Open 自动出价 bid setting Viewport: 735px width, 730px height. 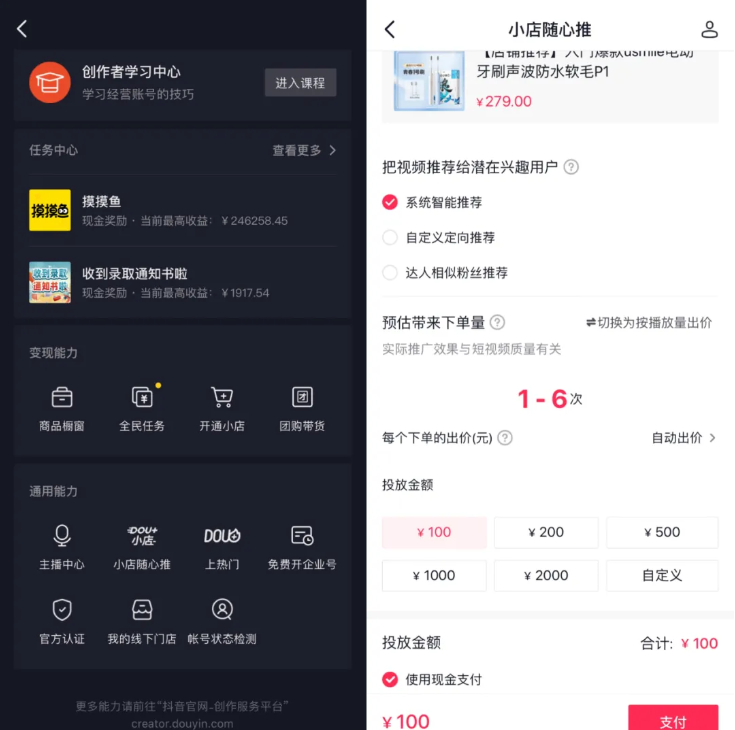point(683,438)
